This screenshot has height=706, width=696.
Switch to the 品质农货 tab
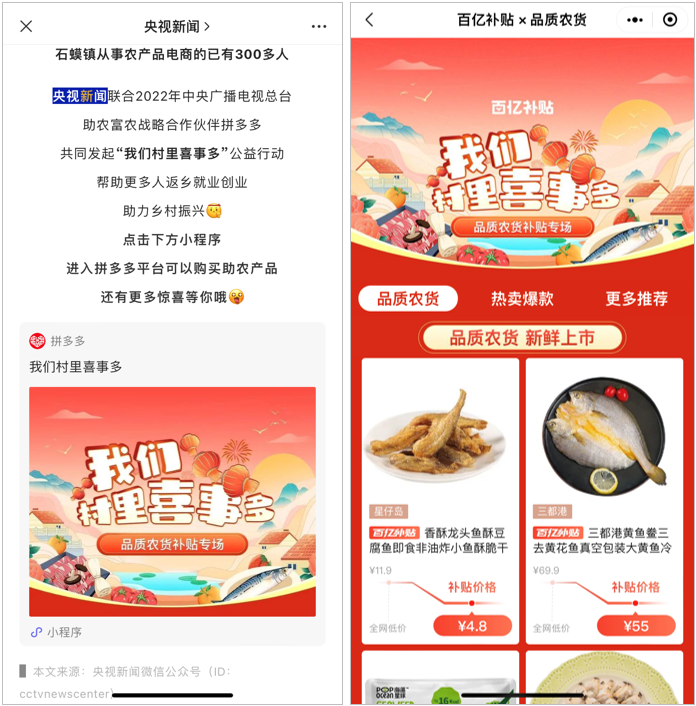[x=408, y=298]
